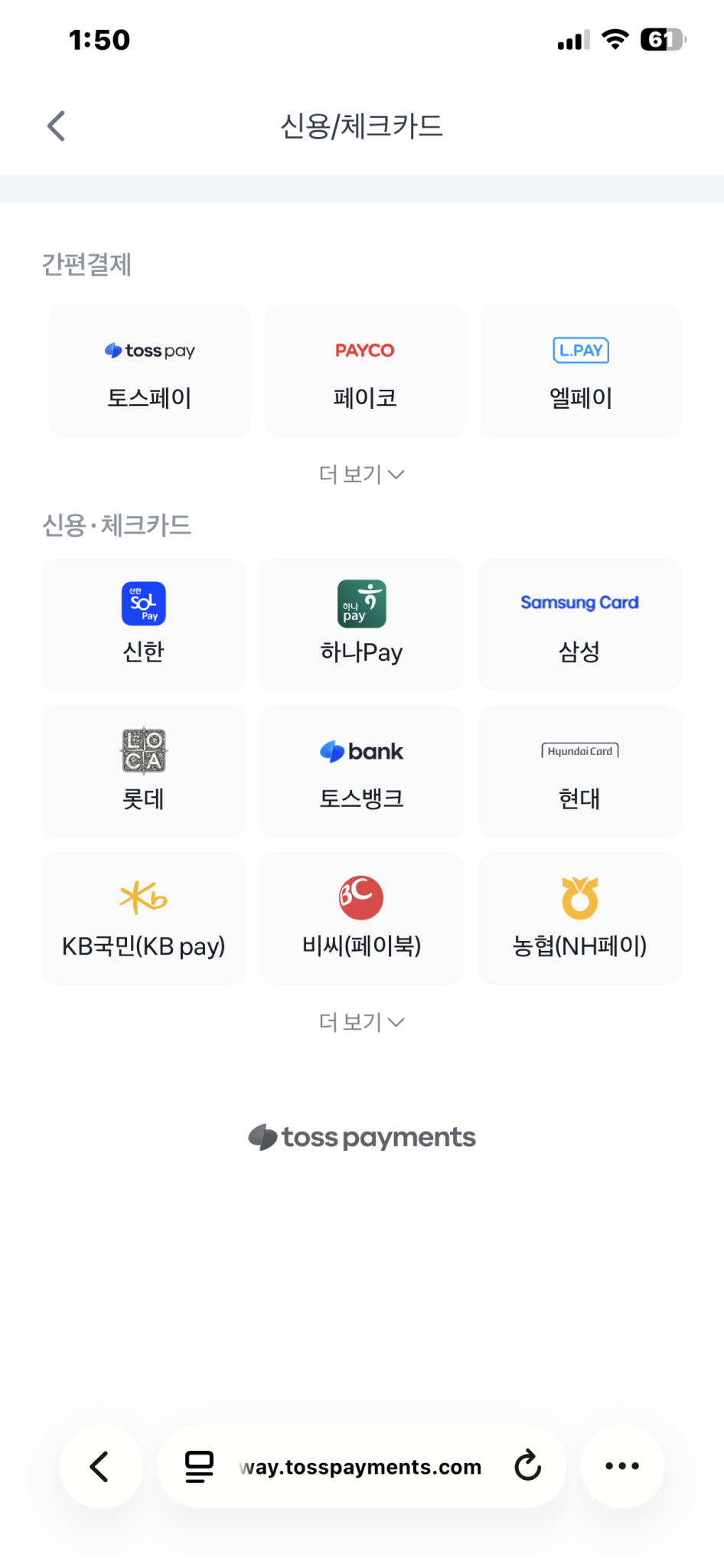Expand 더 보기 under the card list

(361, 1022)
